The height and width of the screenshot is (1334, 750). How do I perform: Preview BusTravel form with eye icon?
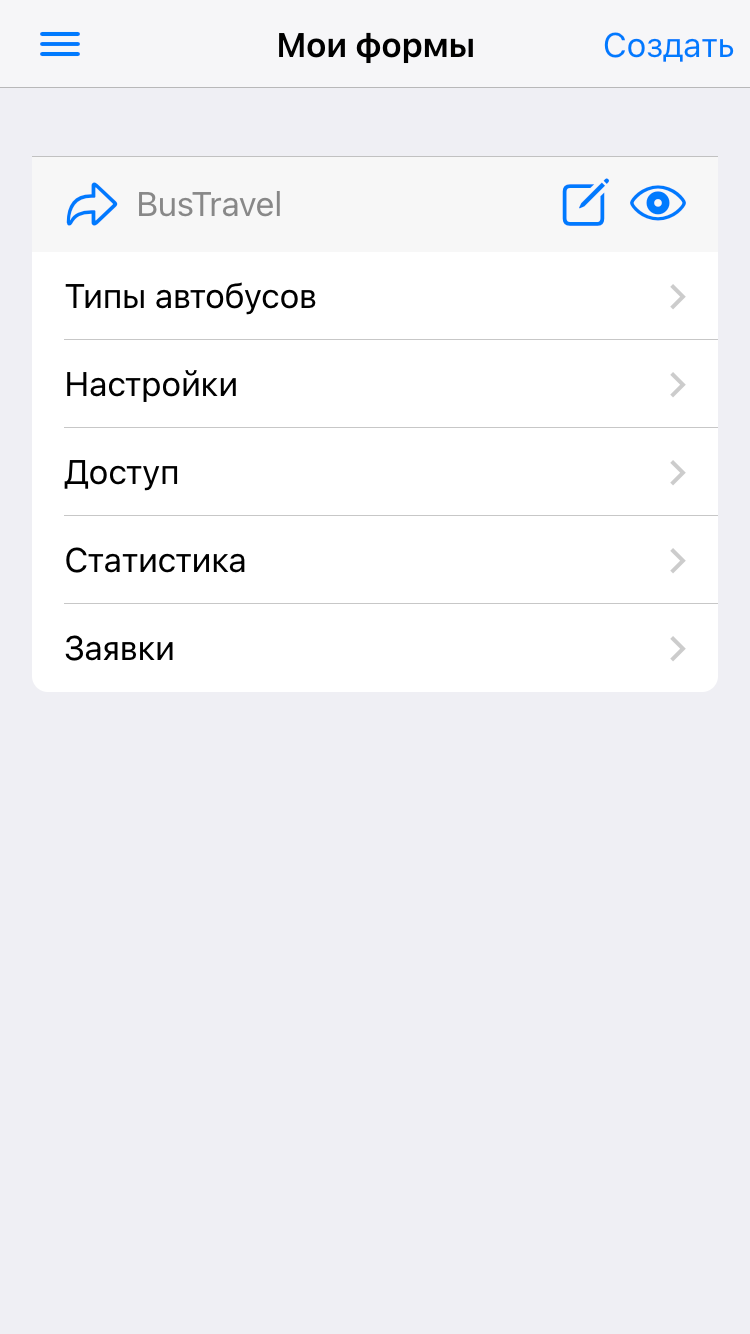[658, 204]
